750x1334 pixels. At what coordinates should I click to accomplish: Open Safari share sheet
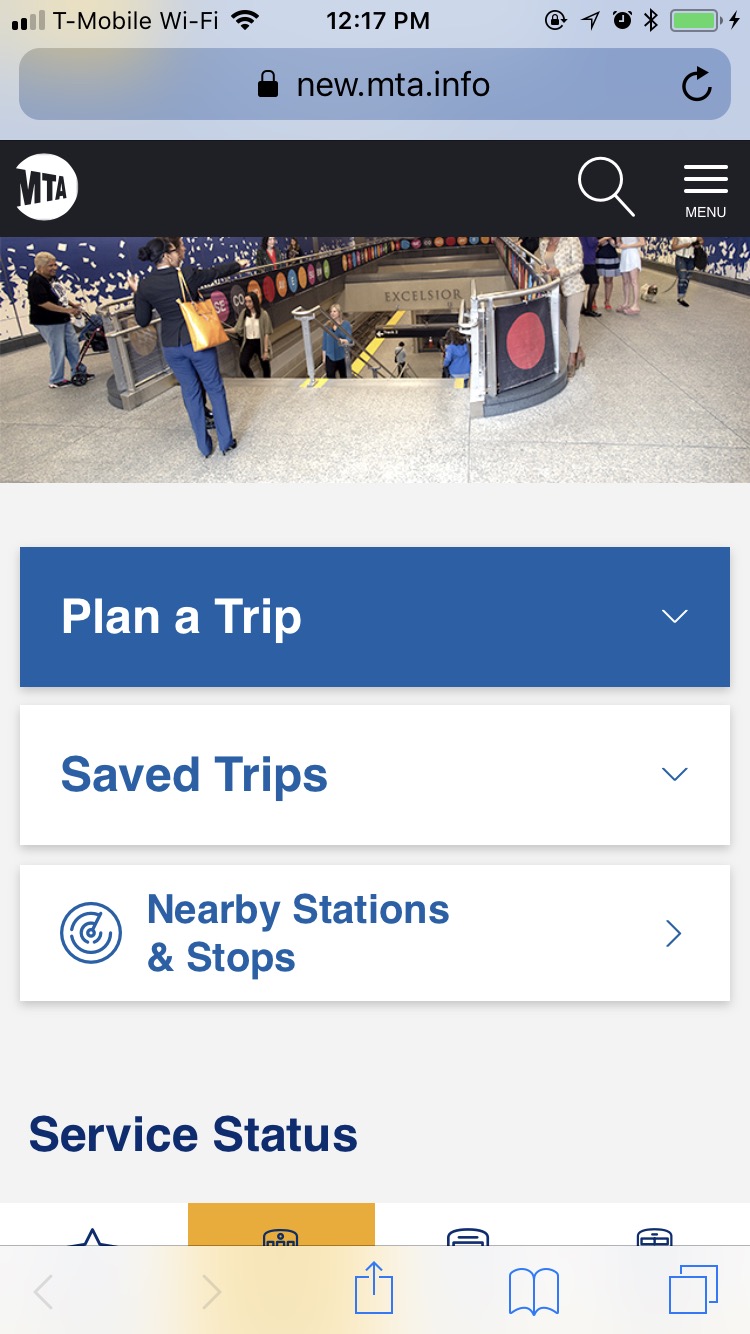coord(374,1288)
